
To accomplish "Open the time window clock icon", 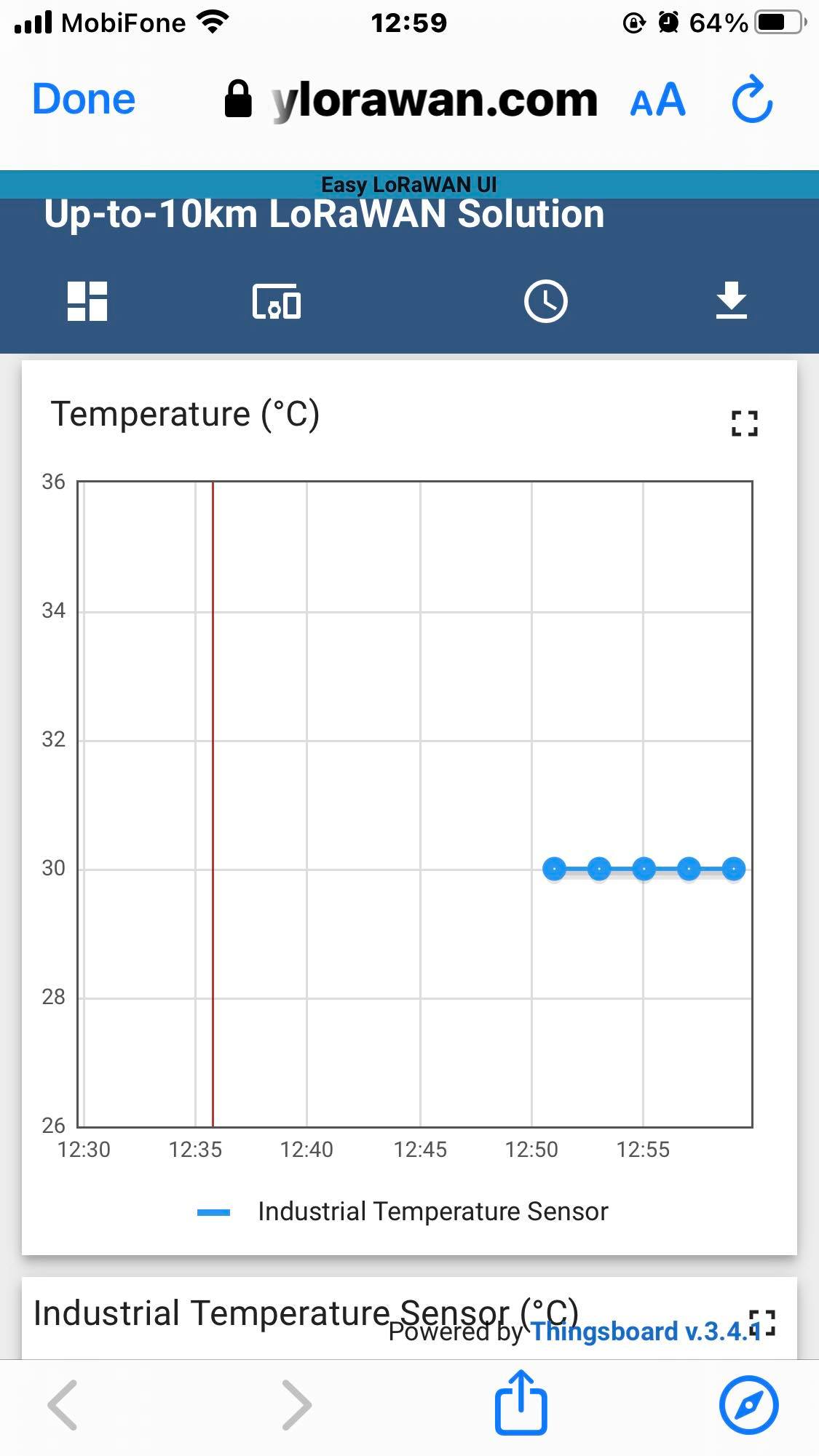I will click(546, 301).
